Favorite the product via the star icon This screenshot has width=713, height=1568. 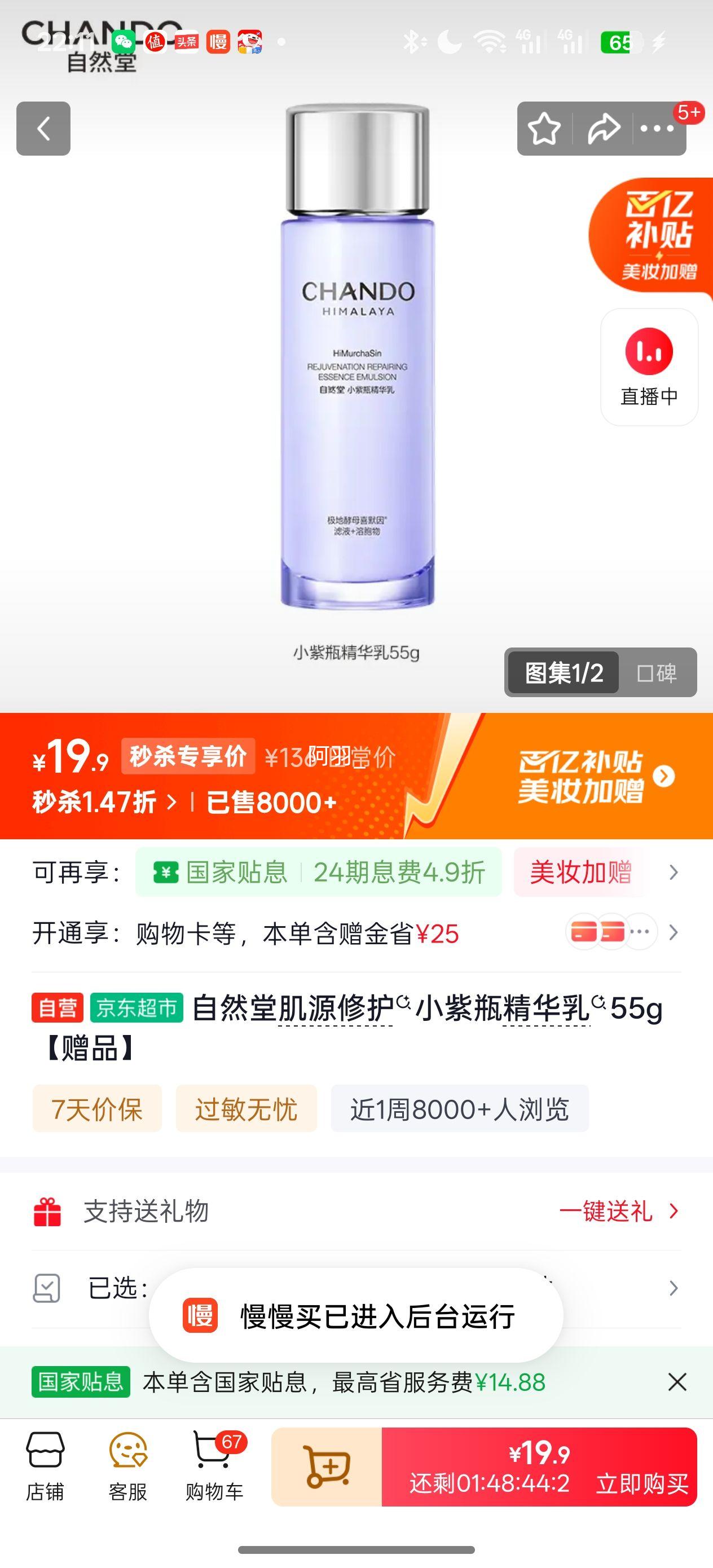[545, 129]
